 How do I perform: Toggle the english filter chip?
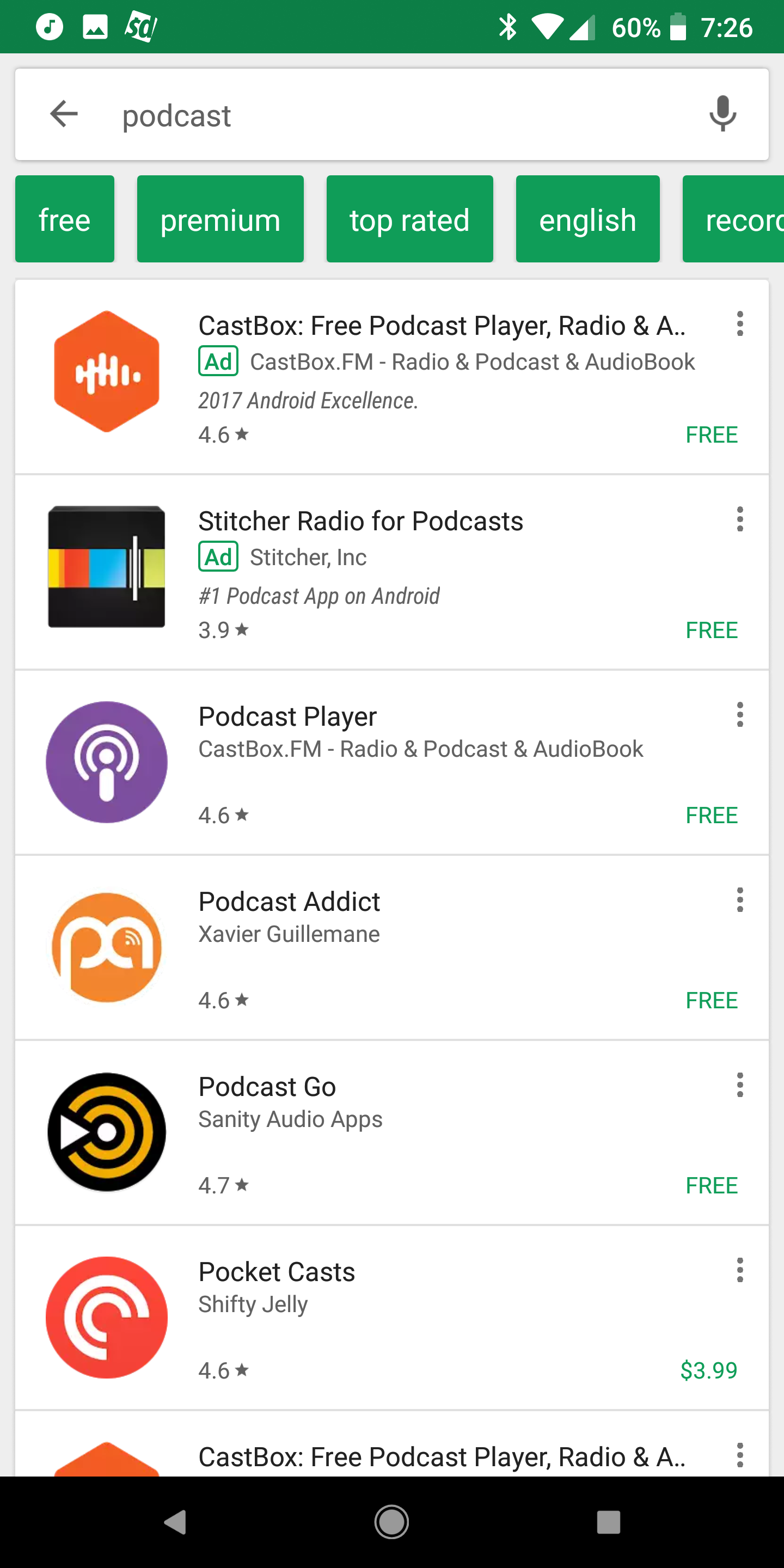(x=587, y=218)
